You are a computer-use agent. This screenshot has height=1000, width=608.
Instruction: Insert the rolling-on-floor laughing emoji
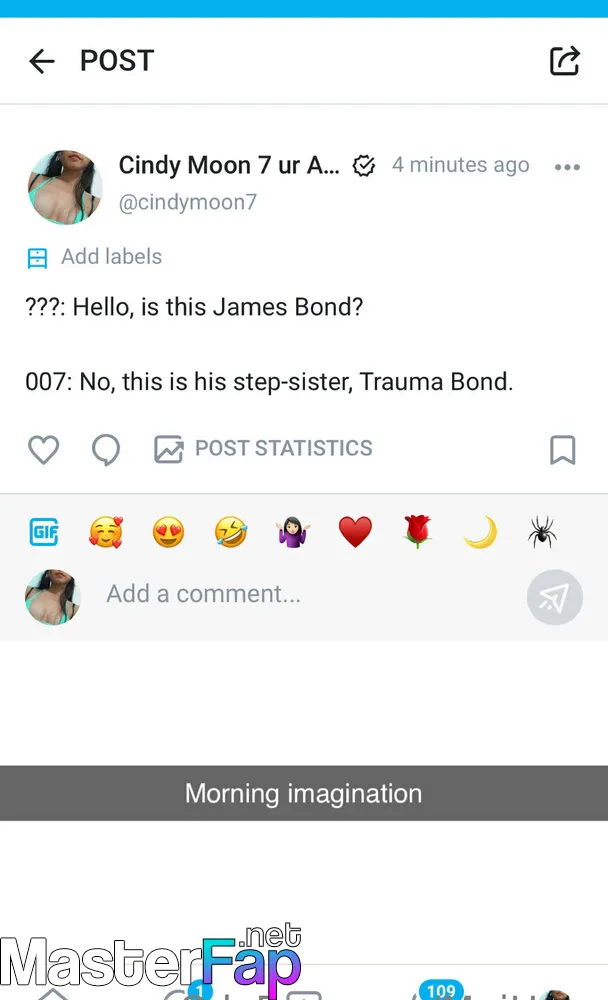click(x=231, y=532)
